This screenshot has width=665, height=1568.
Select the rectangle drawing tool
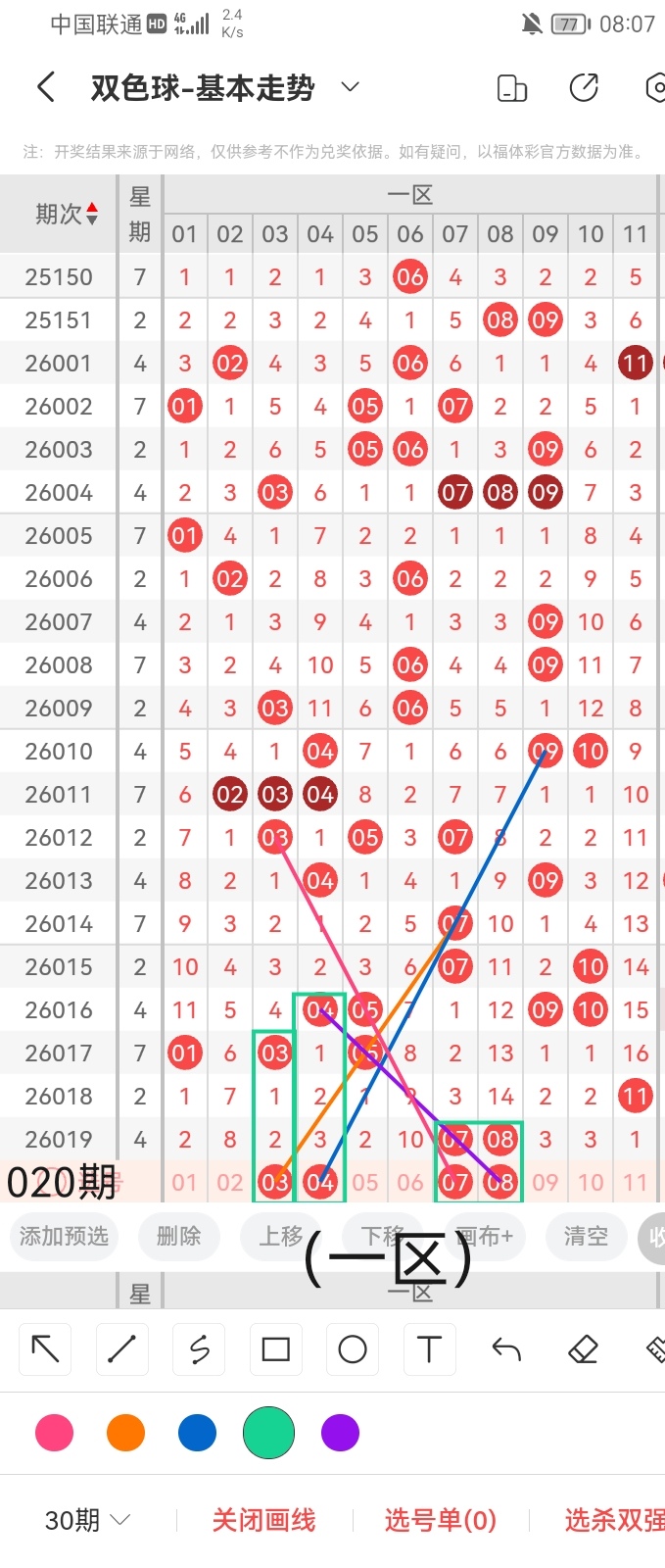coord(275,1349)
